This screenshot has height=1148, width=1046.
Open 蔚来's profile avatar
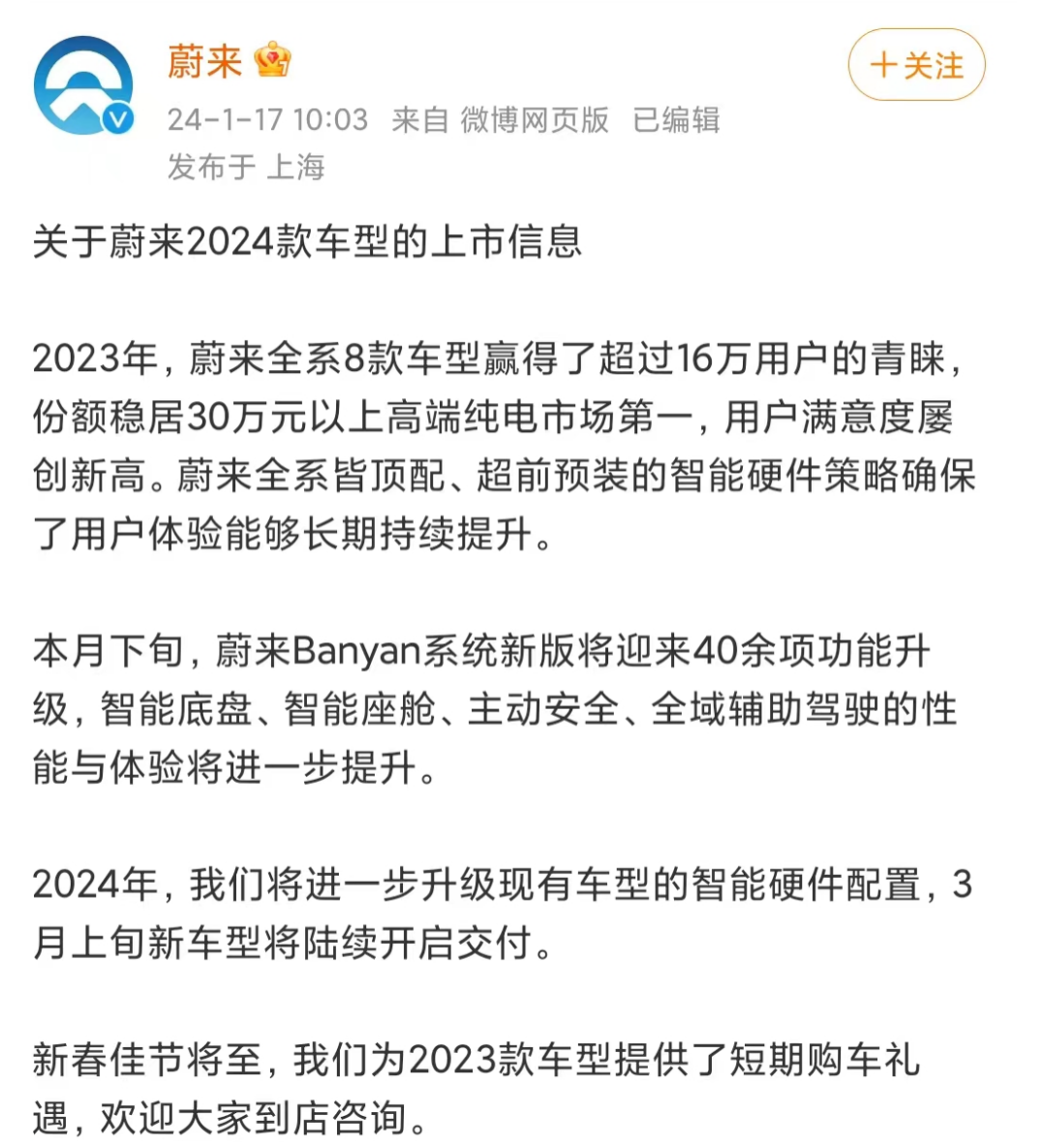click(83, 85)
